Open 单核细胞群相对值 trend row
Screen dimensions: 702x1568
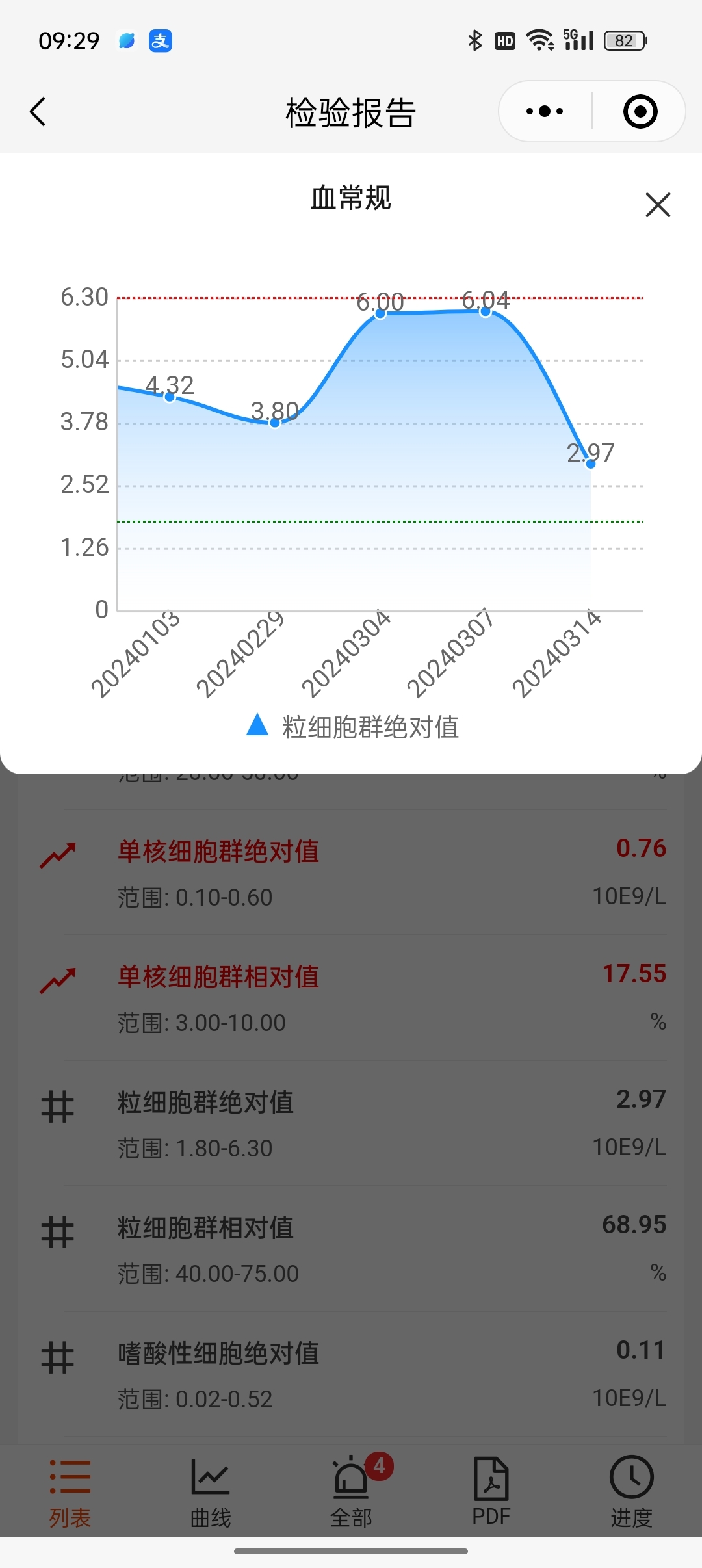coord(351,998)
